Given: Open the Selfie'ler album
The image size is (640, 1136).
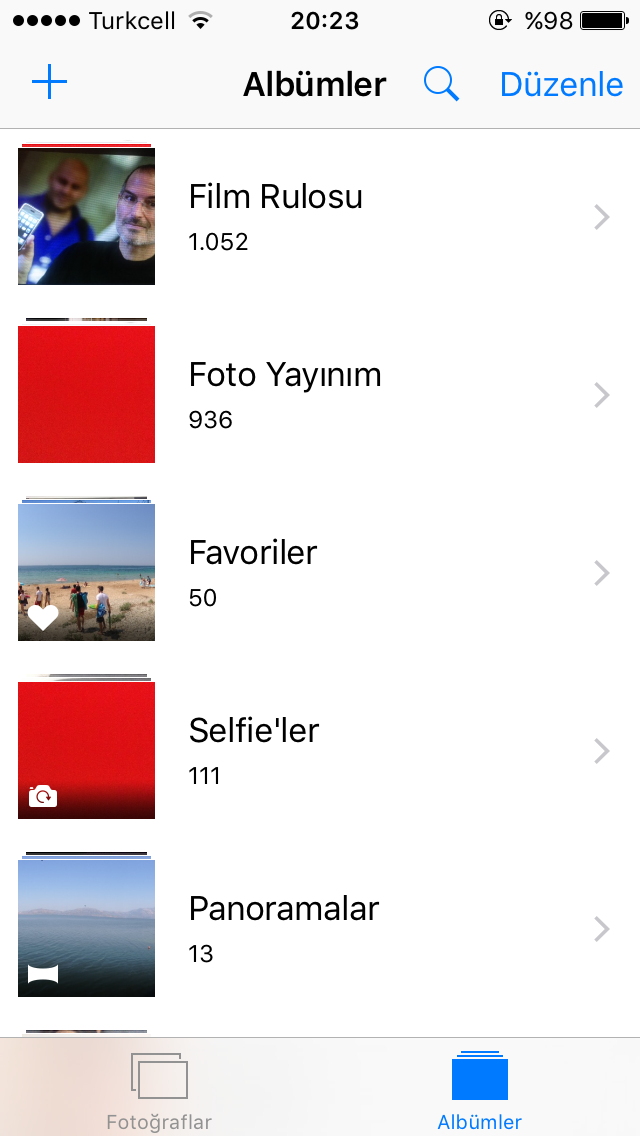Looking at the screenshot, I should (x=320, y=750).
